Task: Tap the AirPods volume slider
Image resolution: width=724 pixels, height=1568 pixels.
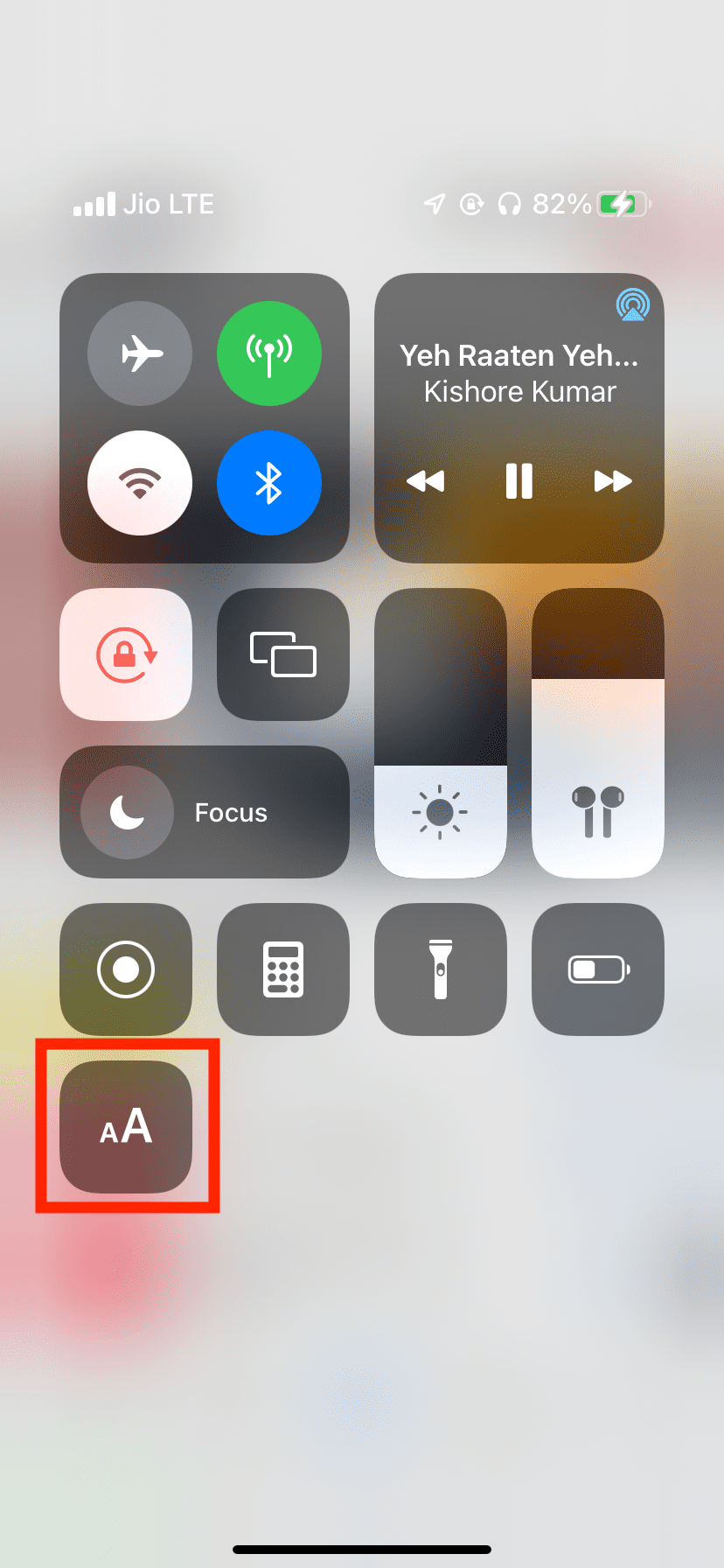Action: (598, 733)
